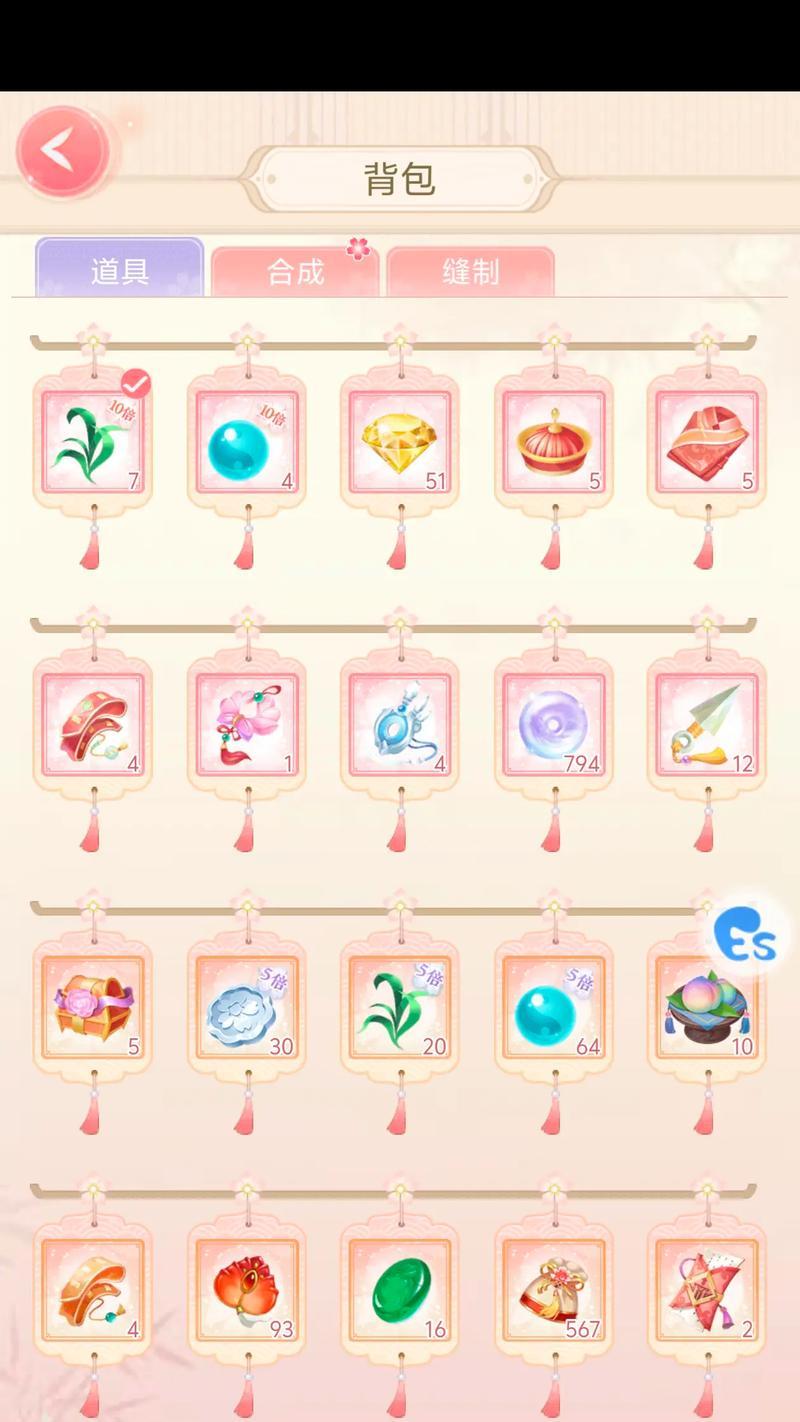Select the 道具 tab
800x1422 pixels.
pyautogui.click(x=120, y=270)
